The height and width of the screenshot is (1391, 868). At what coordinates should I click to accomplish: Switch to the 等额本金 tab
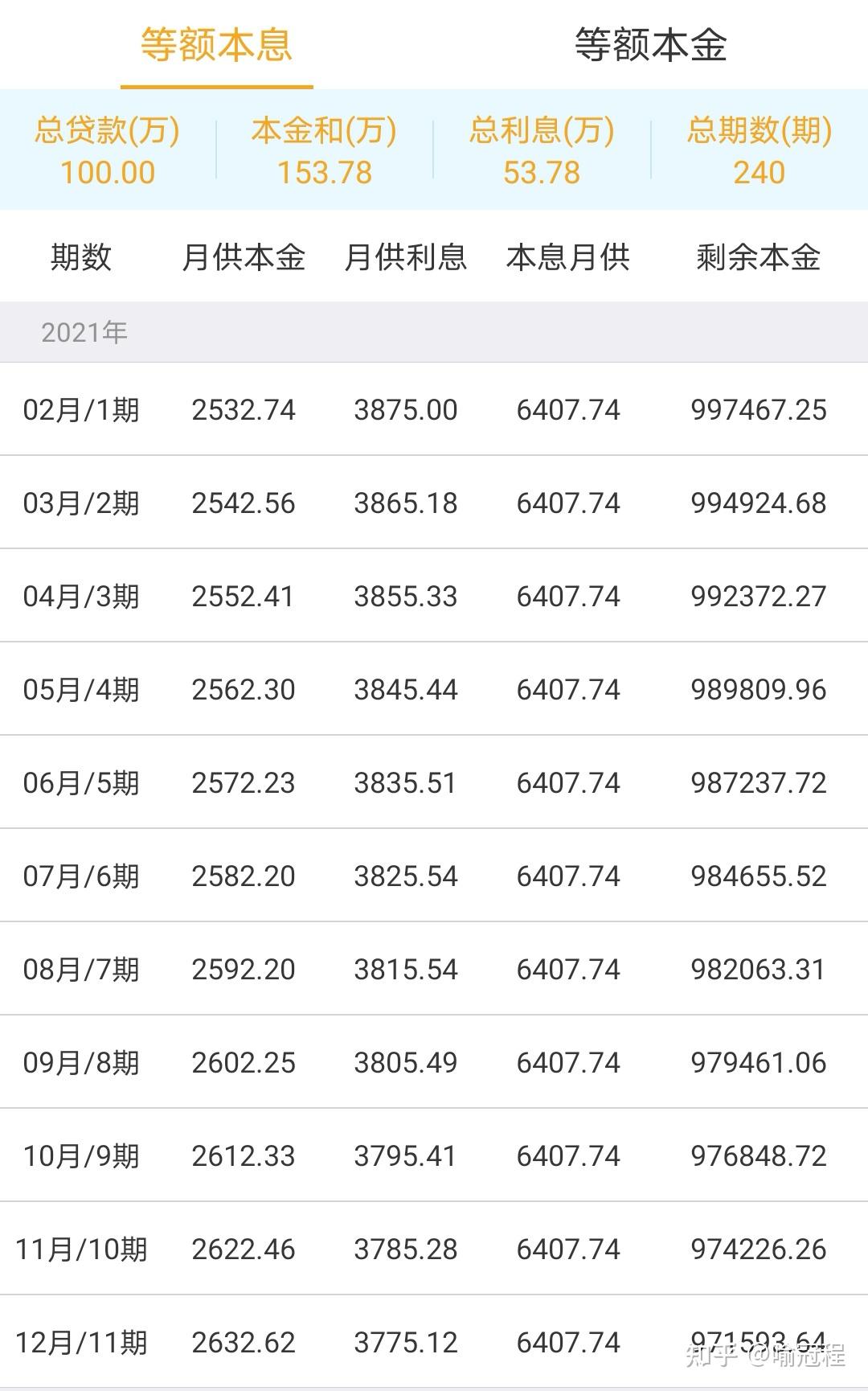coord(651,45)
